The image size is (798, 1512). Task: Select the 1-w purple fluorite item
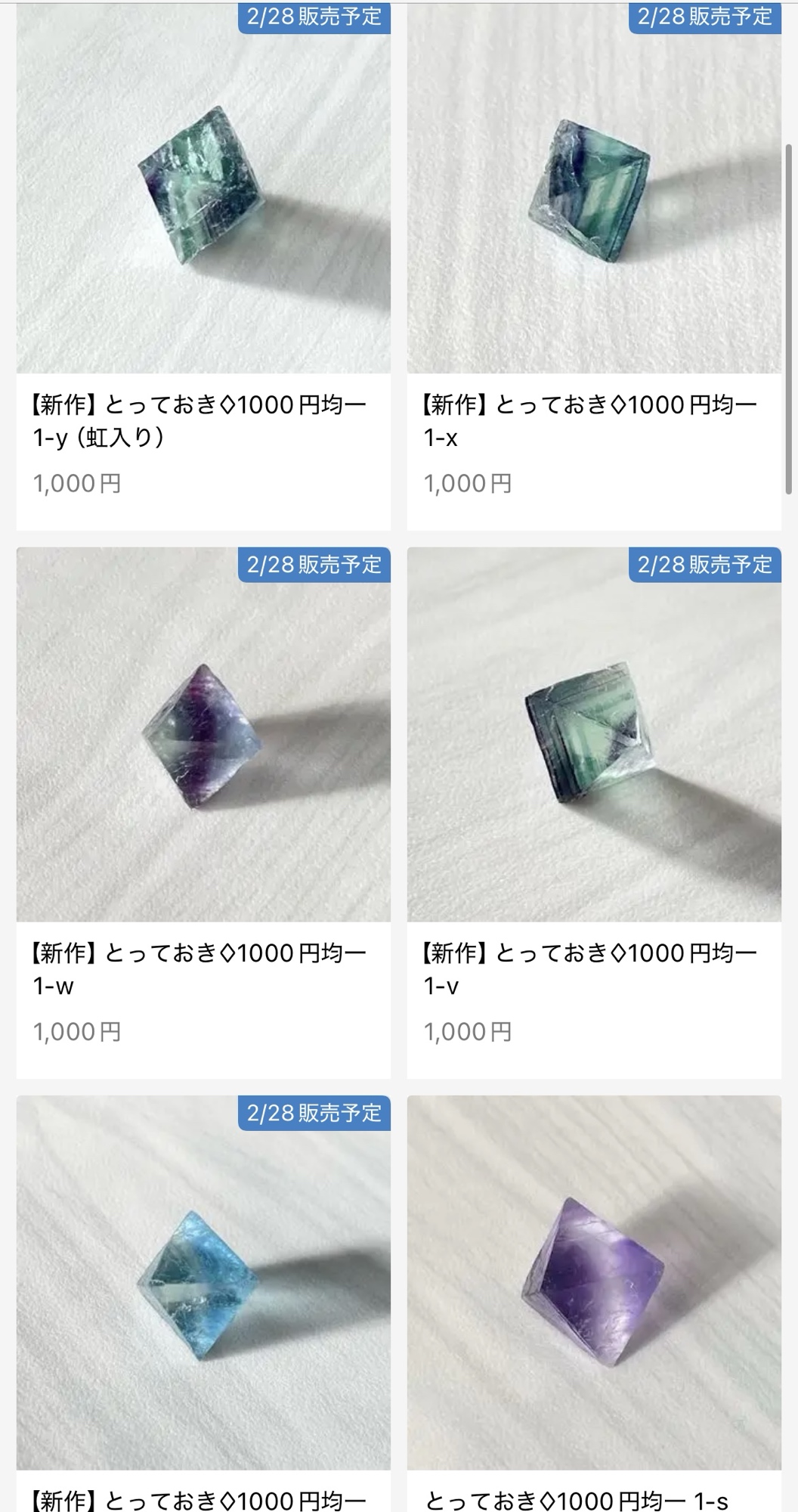point(203,735)
